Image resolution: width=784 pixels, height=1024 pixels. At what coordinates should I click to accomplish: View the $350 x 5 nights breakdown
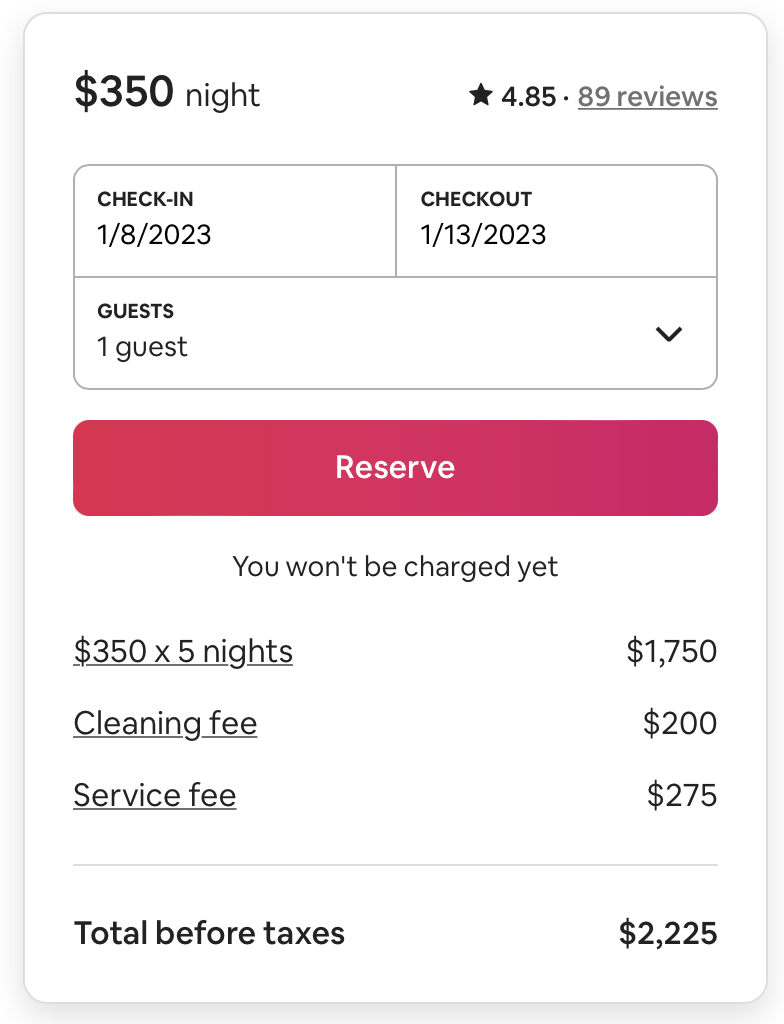pos(183,652)
